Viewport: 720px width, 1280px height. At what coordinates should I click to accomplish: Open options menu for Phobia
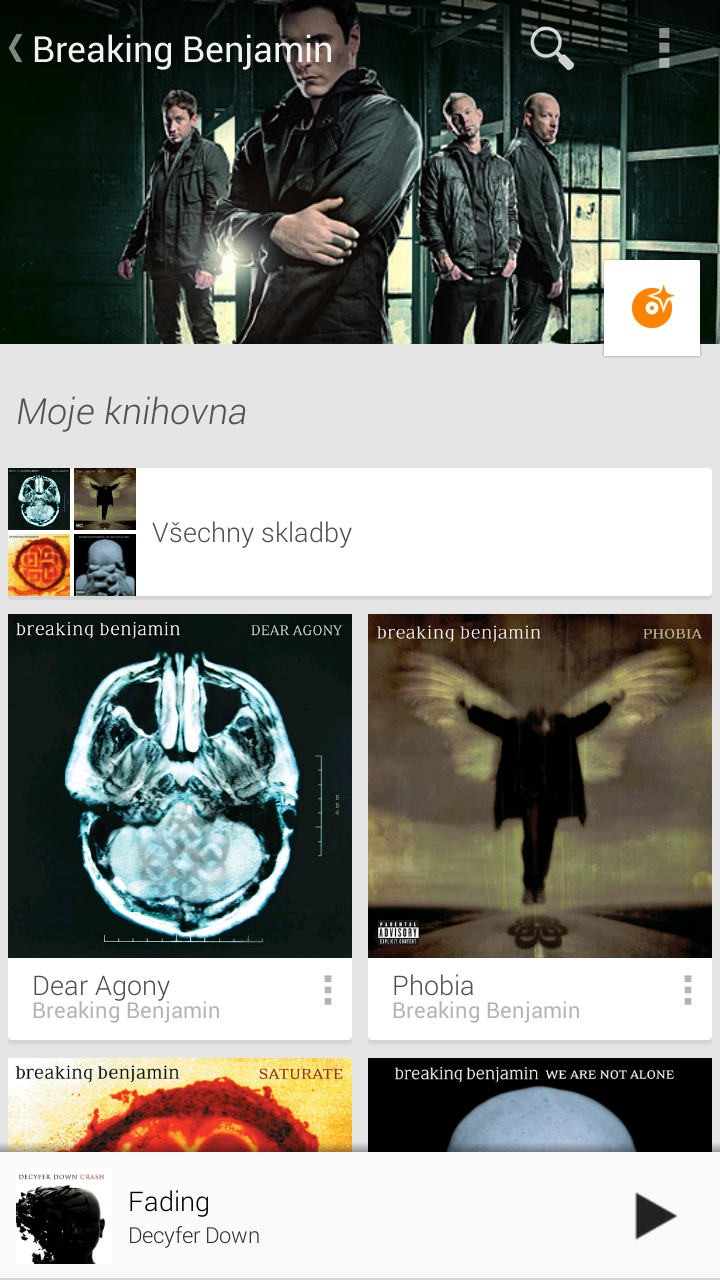(x=687, y=990)
